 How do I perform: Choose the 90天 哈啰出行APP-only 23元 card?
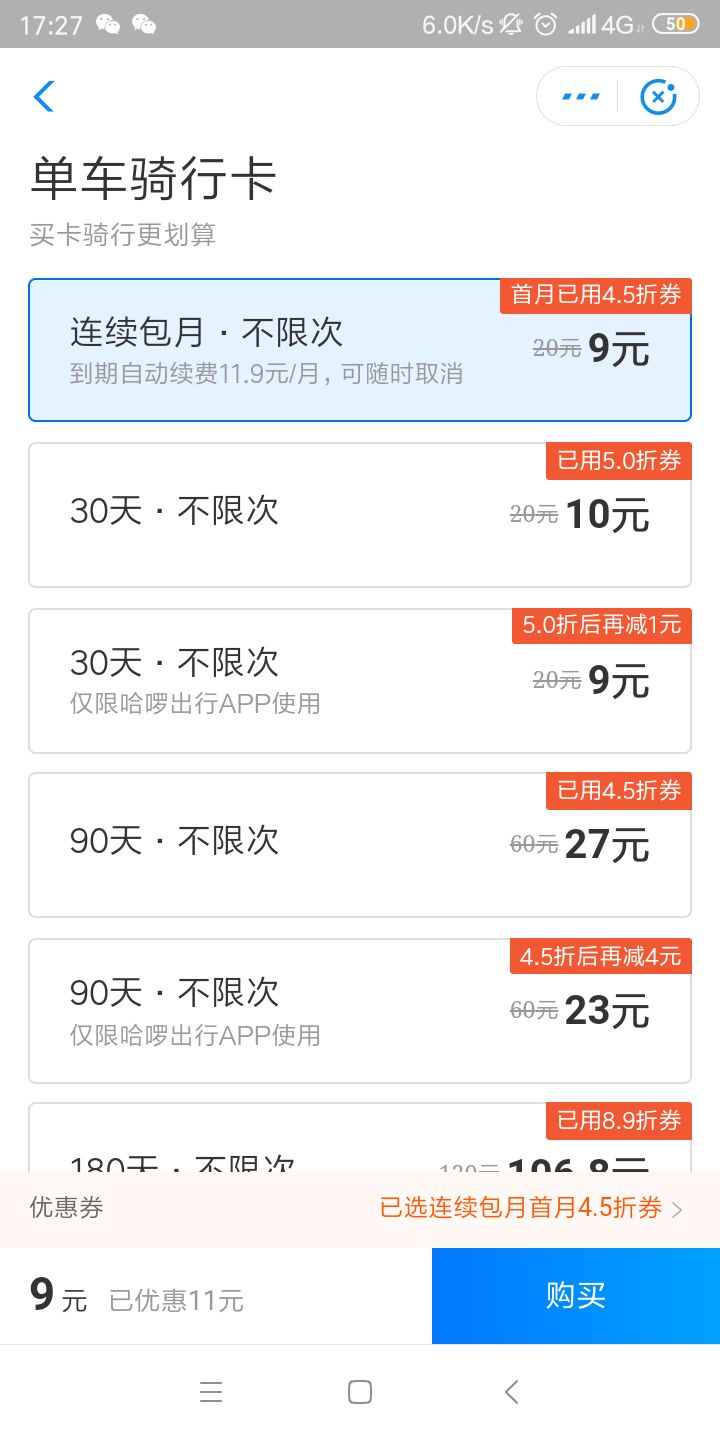pos(360,1010)
